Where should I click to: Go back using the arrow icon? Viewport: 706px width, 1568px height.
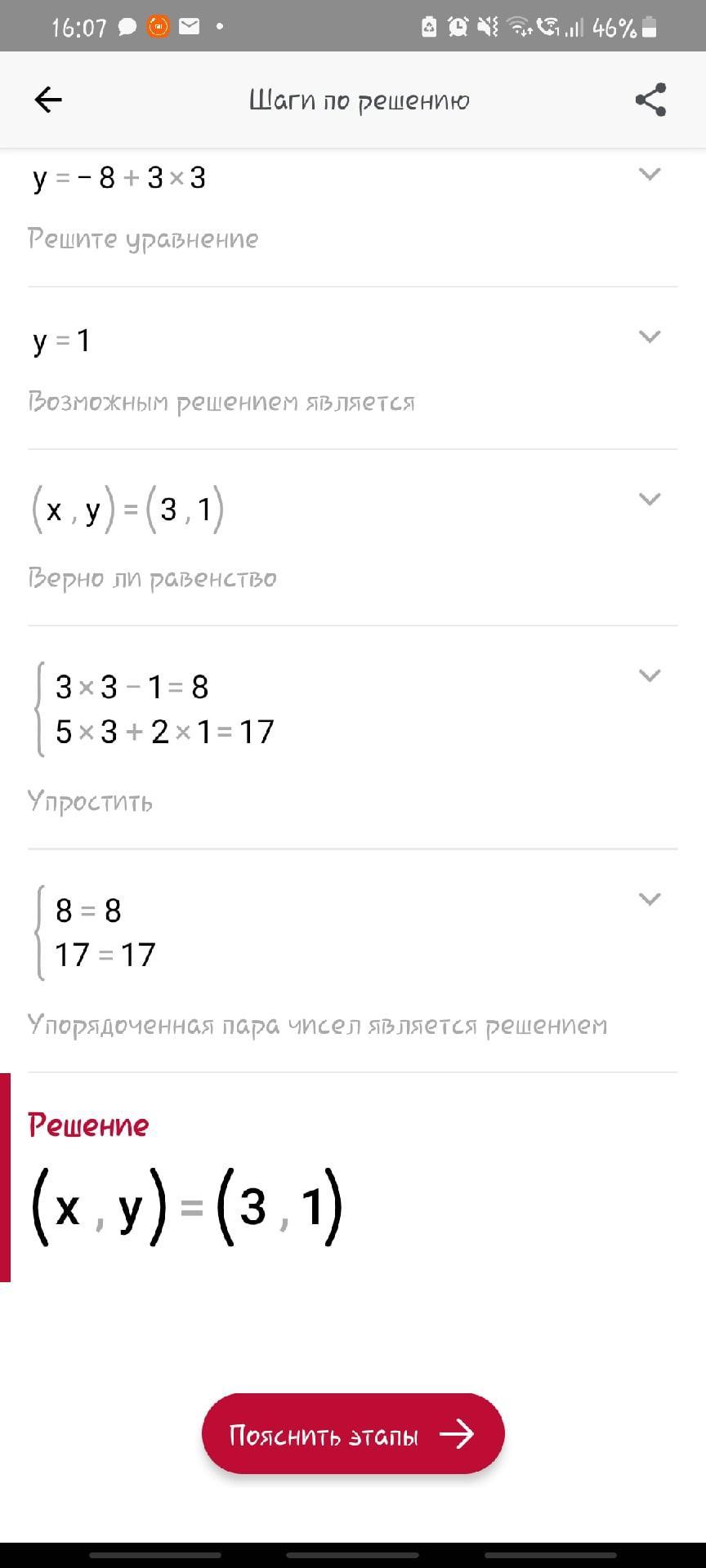(x=48, y=100)
